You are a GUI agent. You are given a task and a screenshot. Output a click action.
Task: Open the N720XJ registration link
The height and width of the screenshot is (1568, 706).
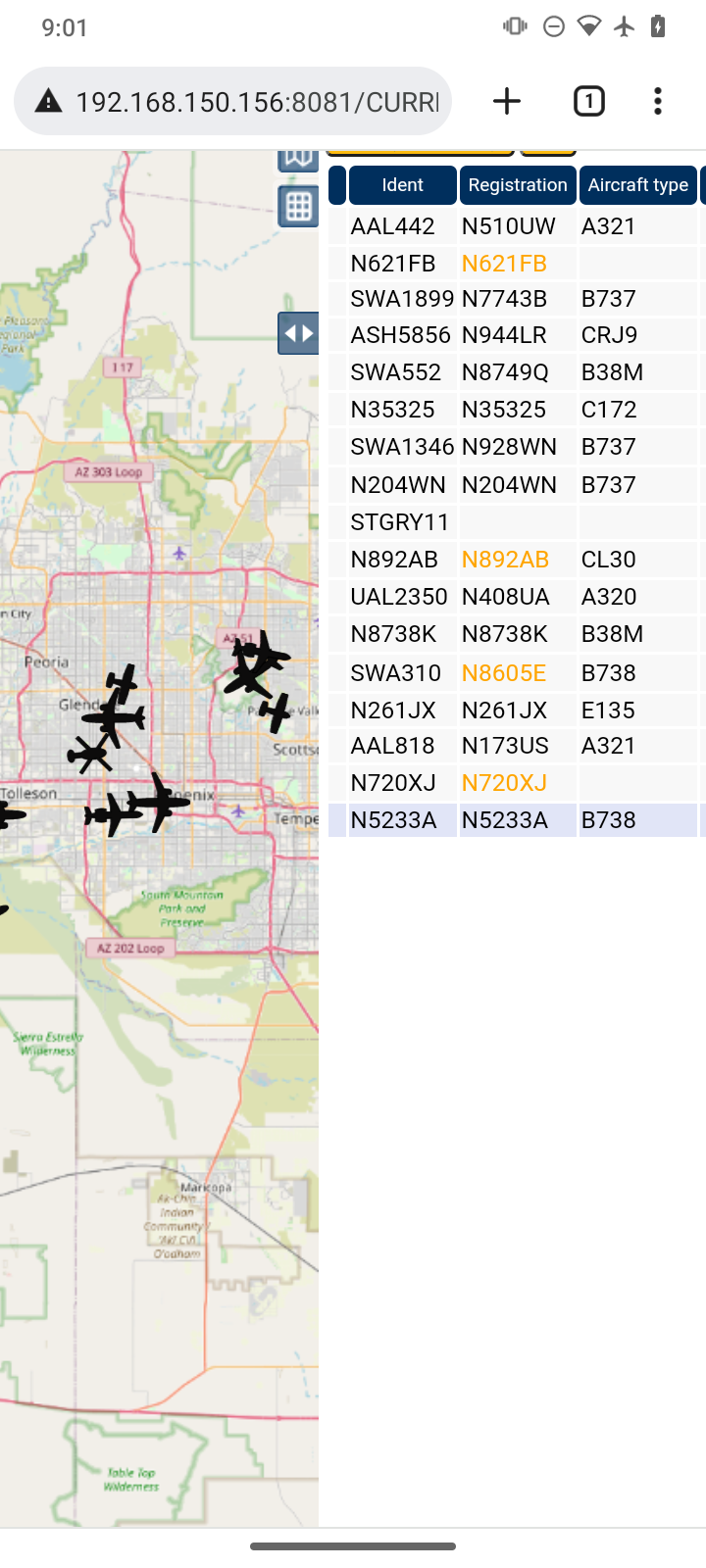point(504,783)
